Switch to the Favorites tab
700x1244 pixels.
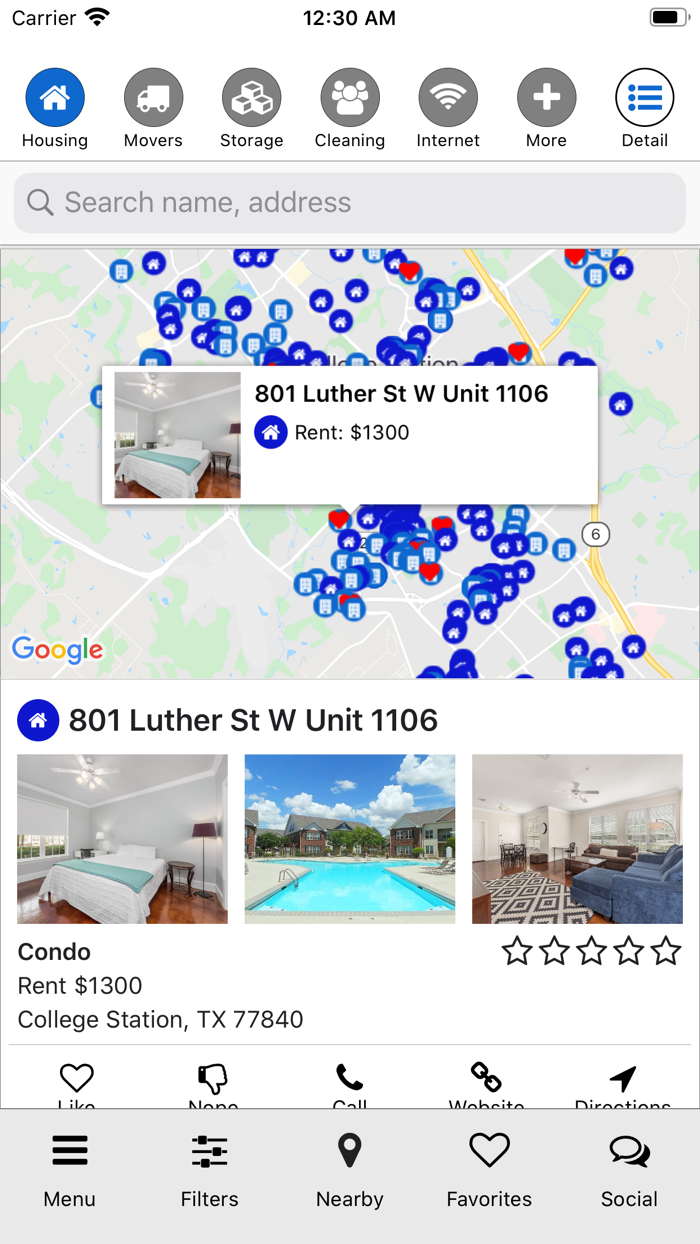click(490, 1171)
